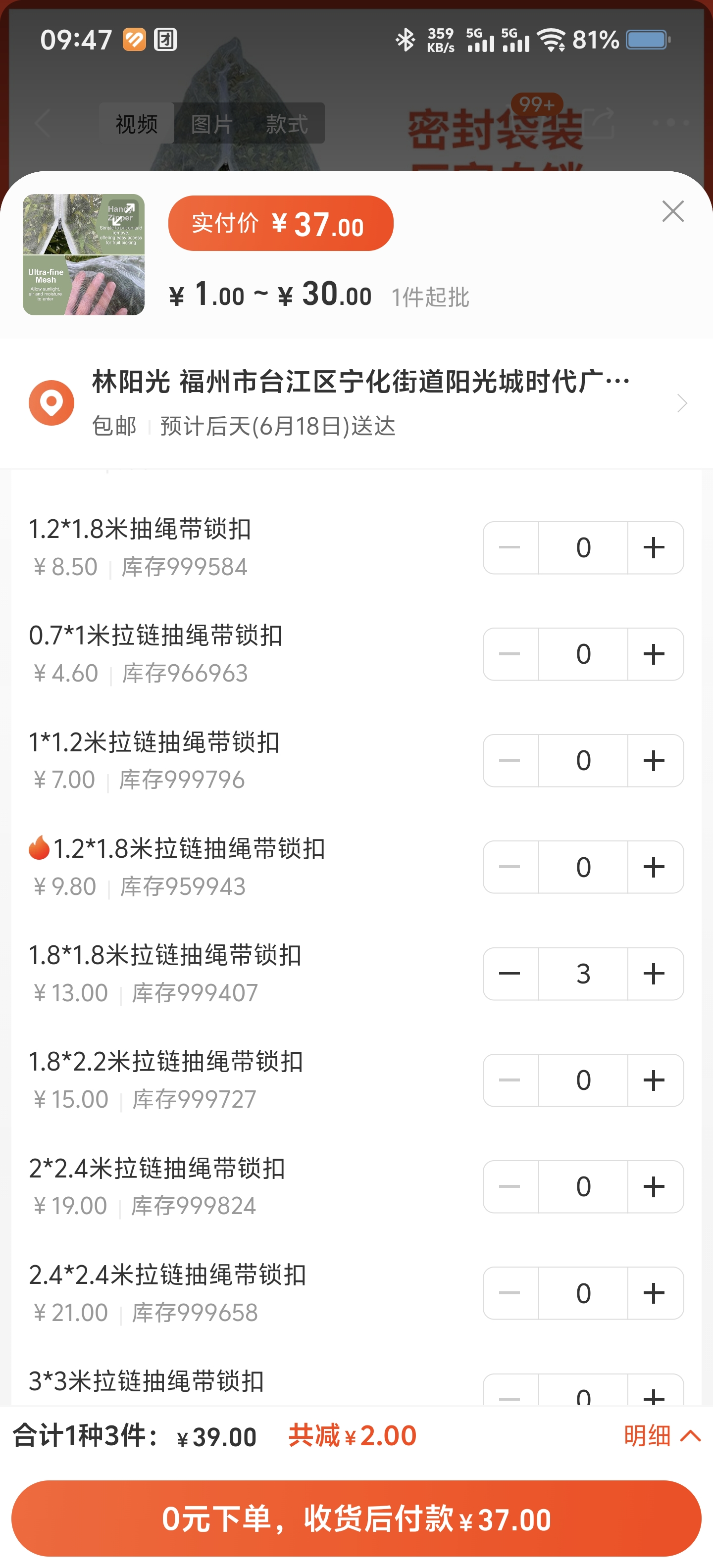Screen dimensions: 713x1568
Task: Add one 0.7*1米拉链抽绳带锁扣
Action: click(x=655, y=654)
